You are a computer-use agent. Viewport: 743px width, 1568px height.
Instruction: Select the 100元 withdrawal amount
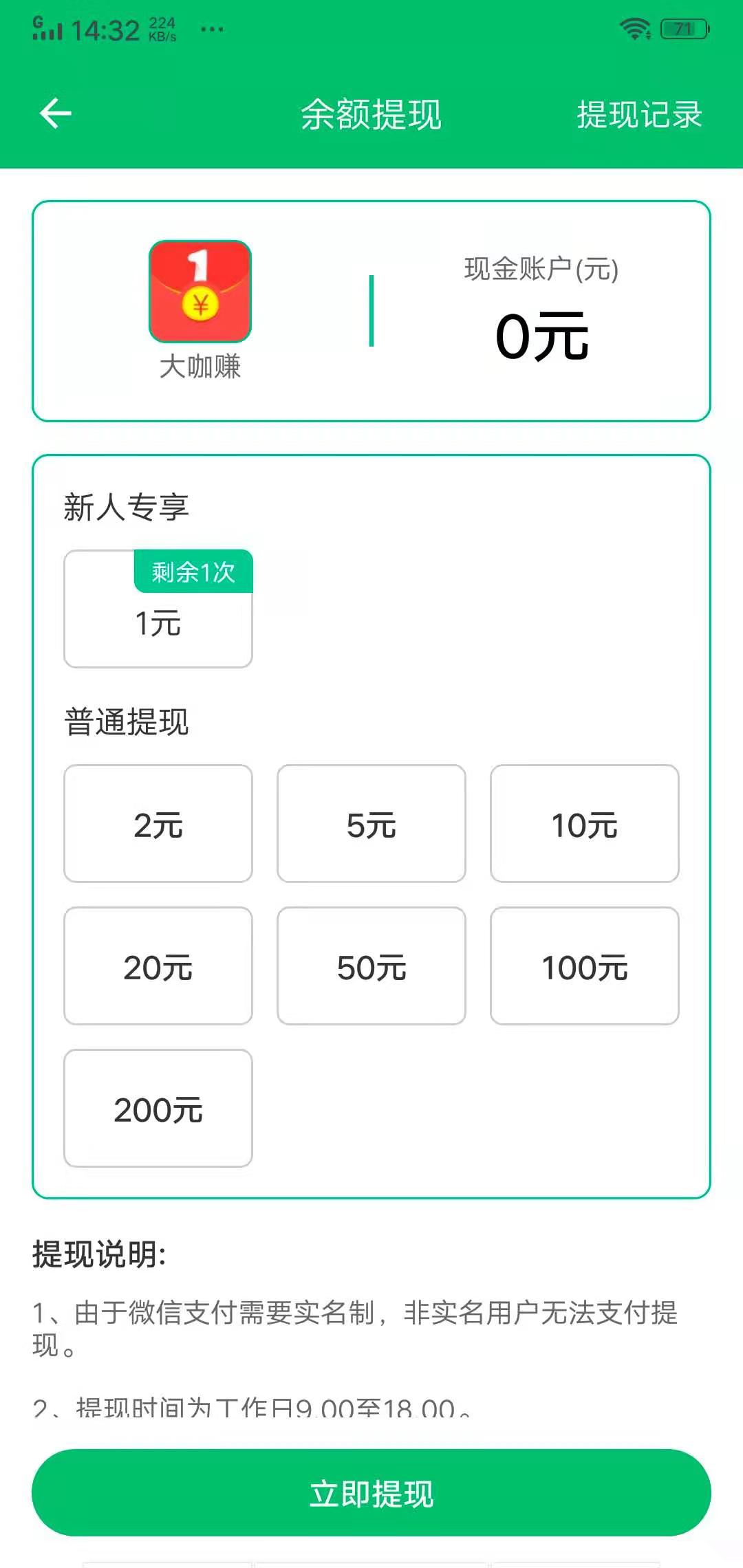pyautogui.click(x=585, y=966)
